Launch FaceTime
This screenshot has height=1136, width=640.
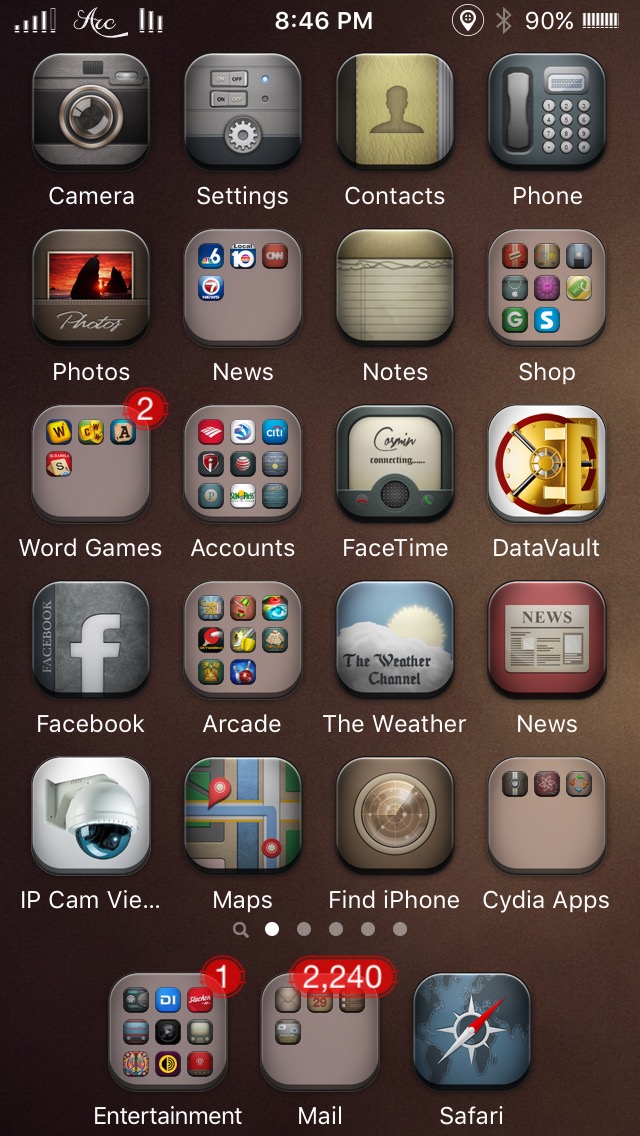pos(395,464)
